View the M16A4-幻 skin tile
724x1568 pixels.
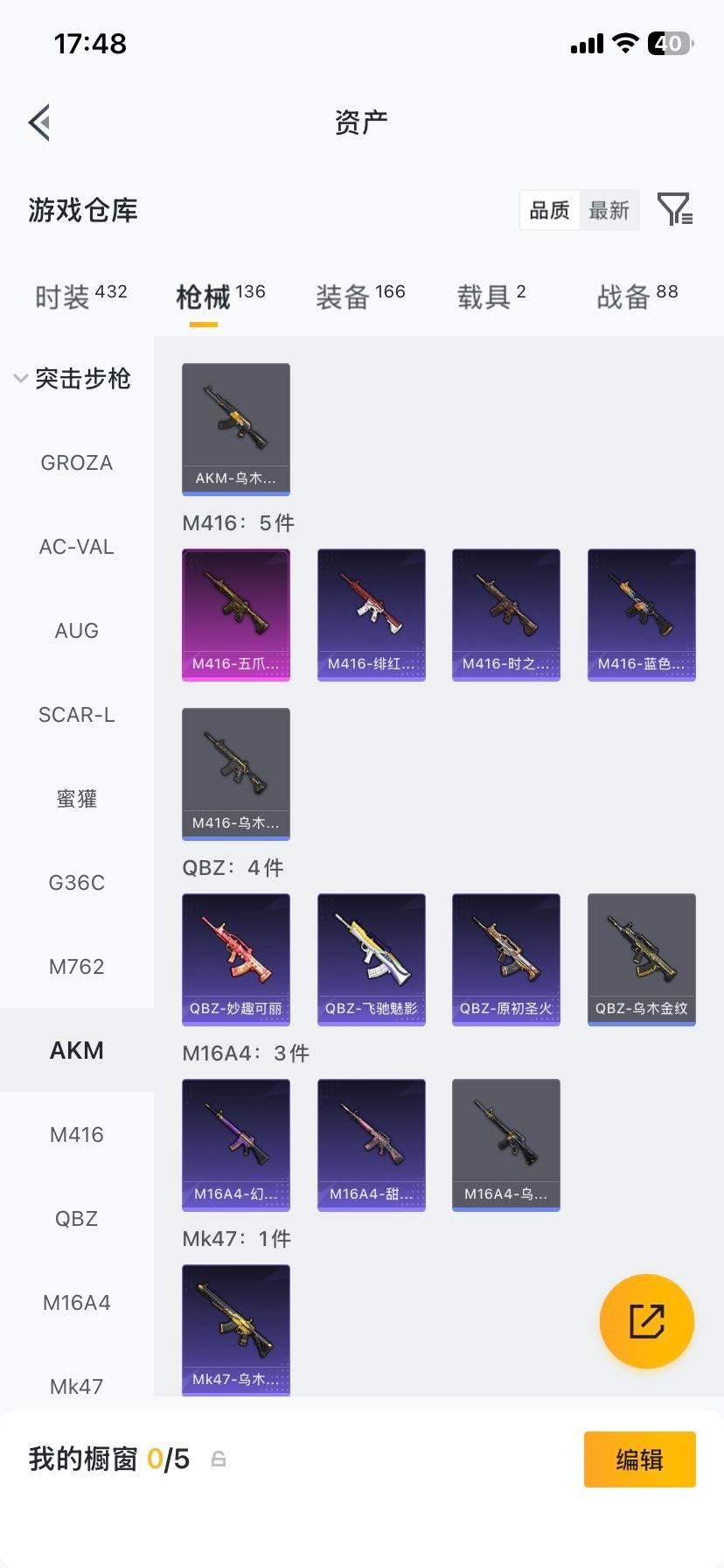(x=236, y=1144)
